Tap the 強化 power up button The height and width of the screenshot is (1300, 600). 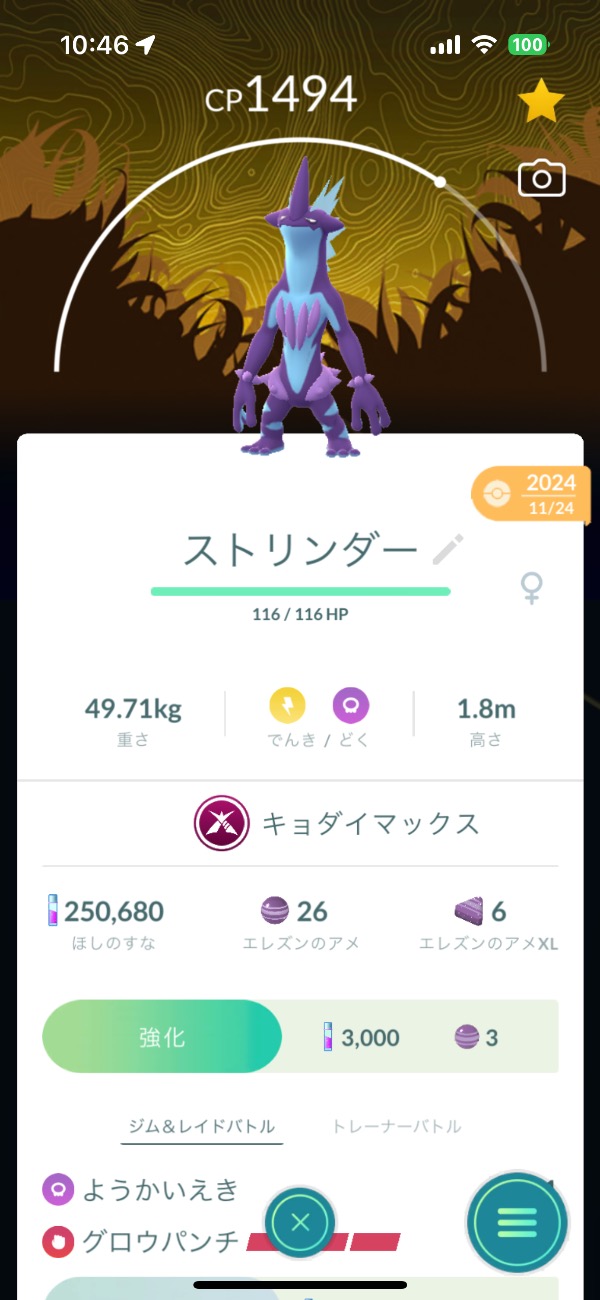162,1037
